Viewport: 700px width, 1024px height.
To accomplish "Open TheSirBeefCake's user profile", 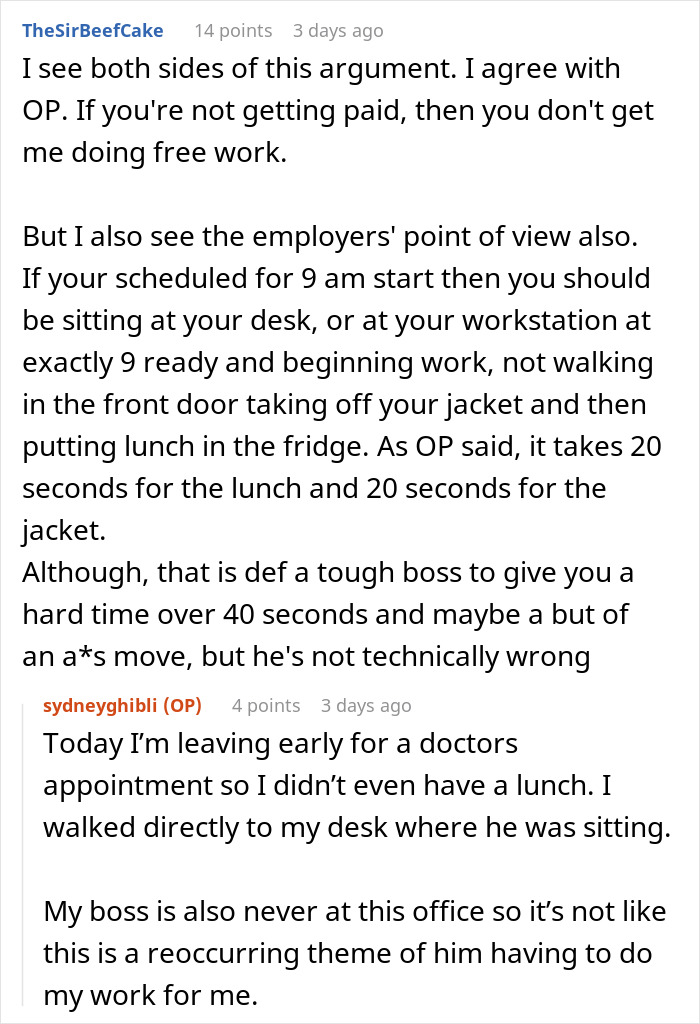I will [x=93, y=31].
